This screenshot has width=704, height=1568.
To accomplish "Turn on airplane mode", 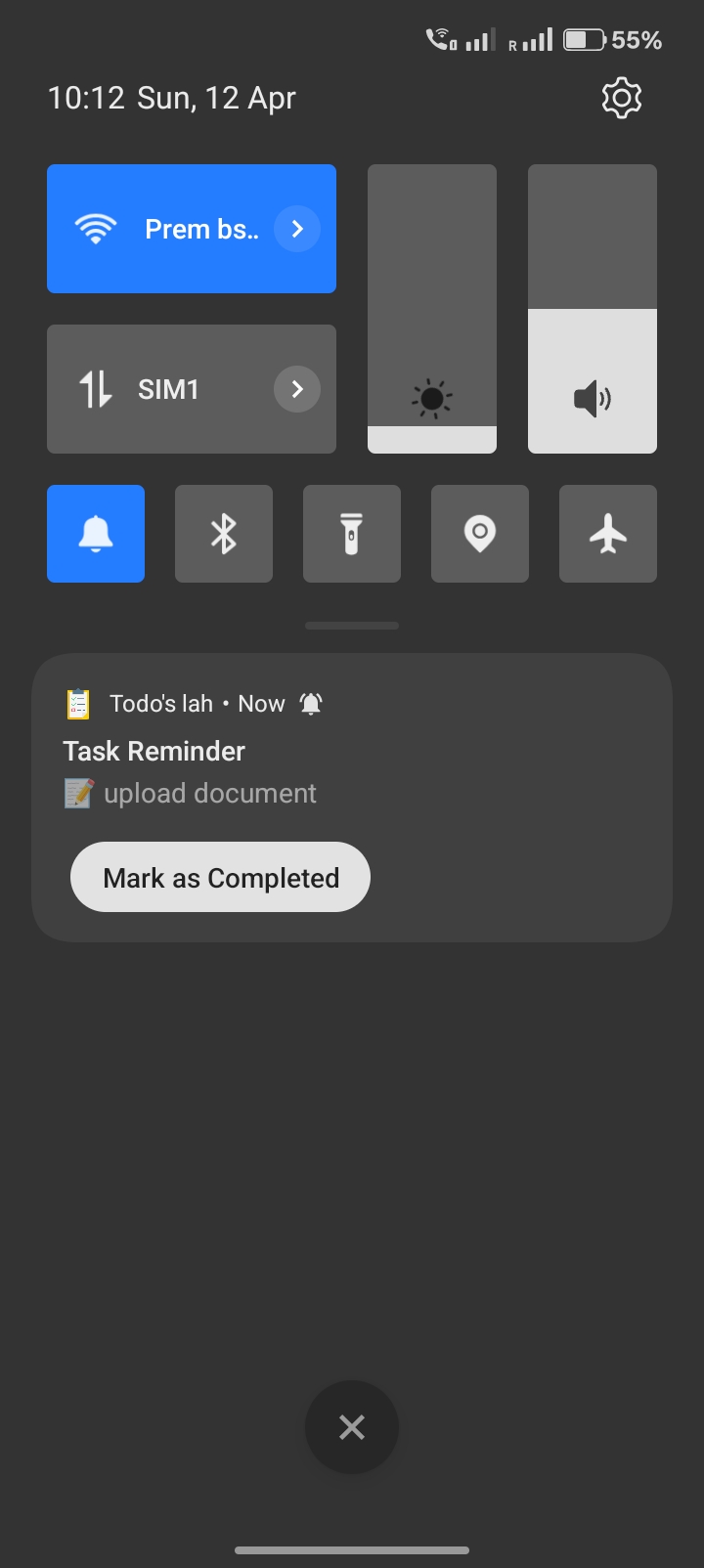I will pyautogui.click(x=607, y=534).
